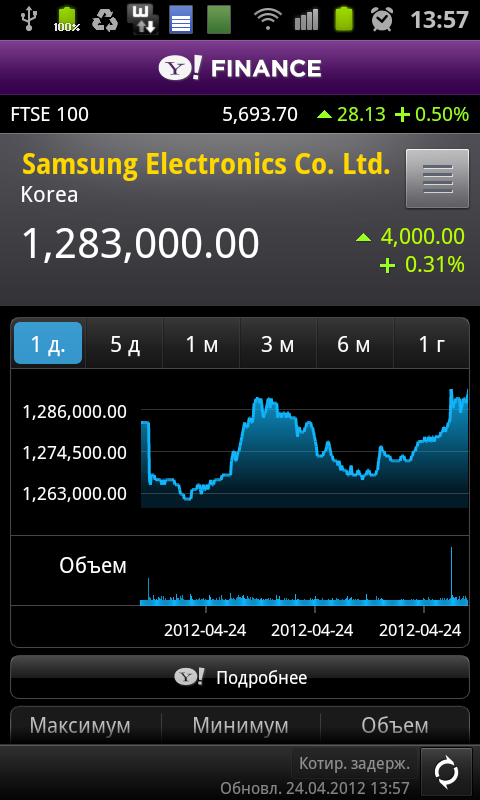Open Yahoo Подробнее details button
Screen dimensions: 480x800
pyautogui.click(x=240, y=677)
